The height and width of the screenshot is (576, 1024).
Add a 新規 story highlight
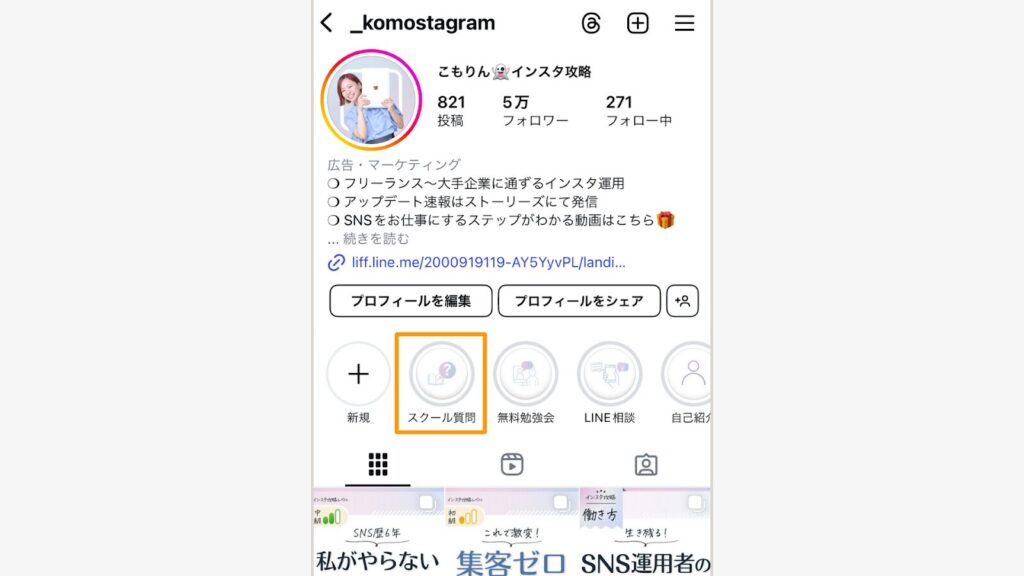(358, 375)
